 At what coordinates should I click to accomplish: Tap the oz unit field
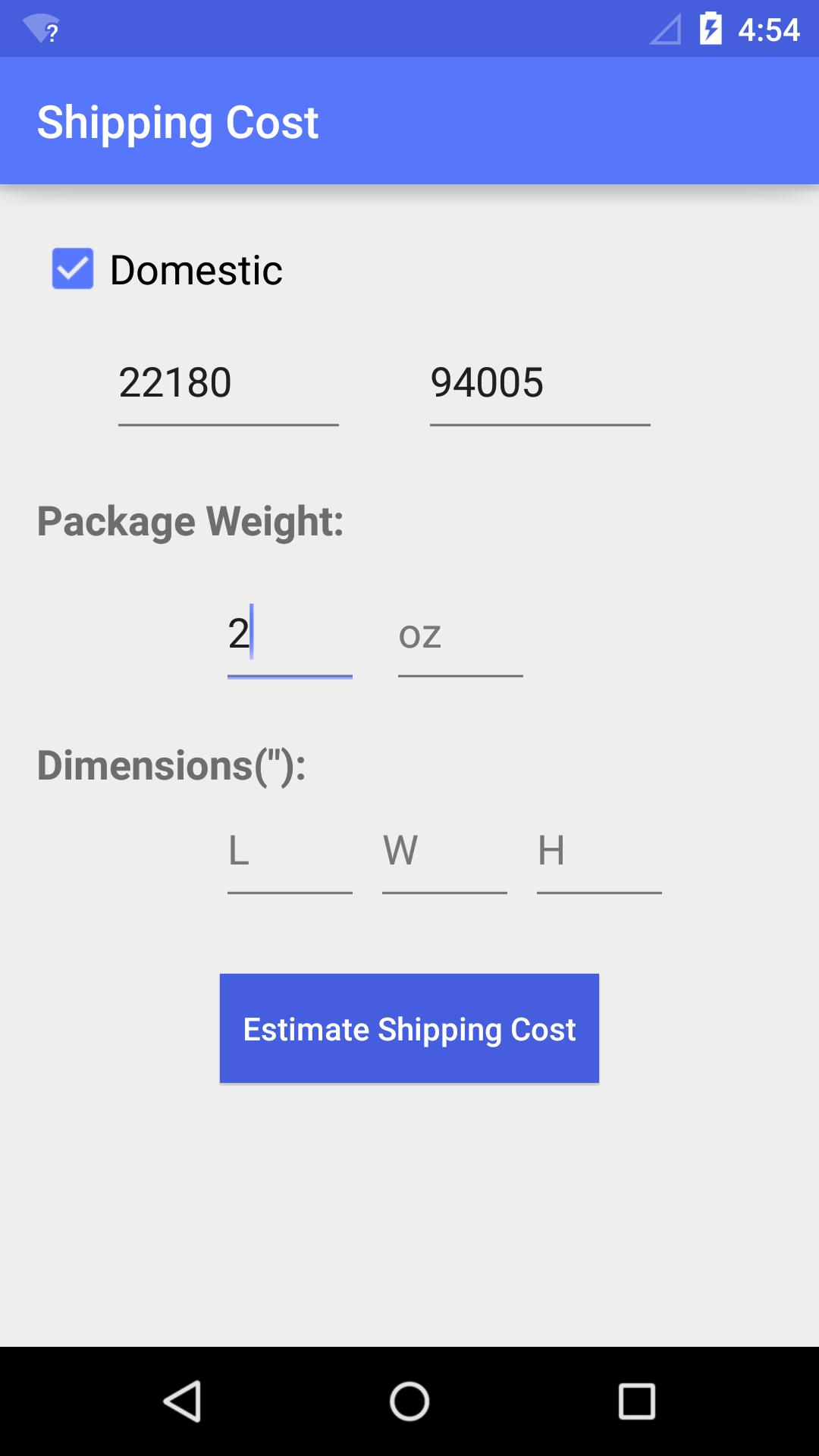coord(460,637)
